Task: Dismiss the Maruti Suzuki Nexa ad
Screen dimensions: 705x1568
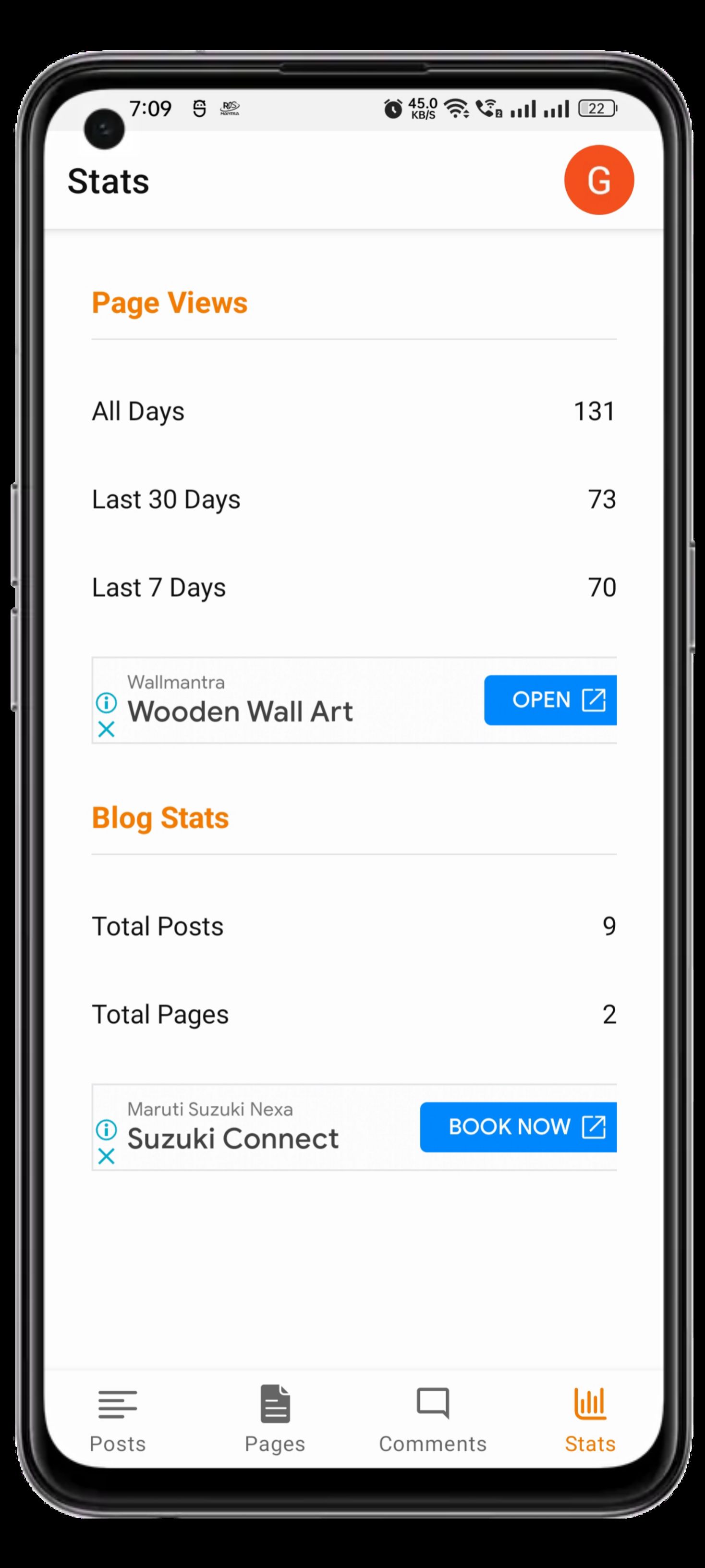Action: (107, 1156)
